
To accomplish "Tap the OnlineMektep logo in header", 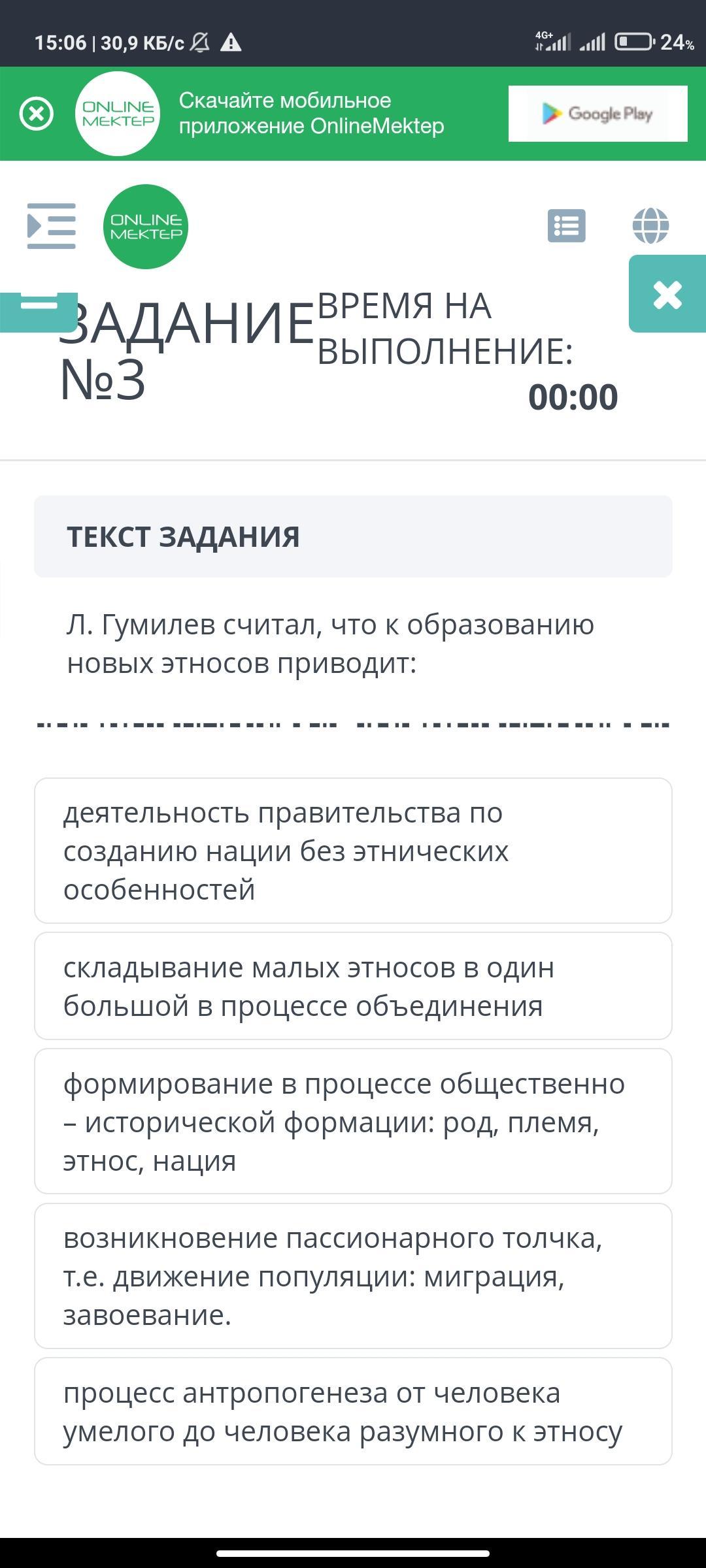I will [x=145, y=226].
